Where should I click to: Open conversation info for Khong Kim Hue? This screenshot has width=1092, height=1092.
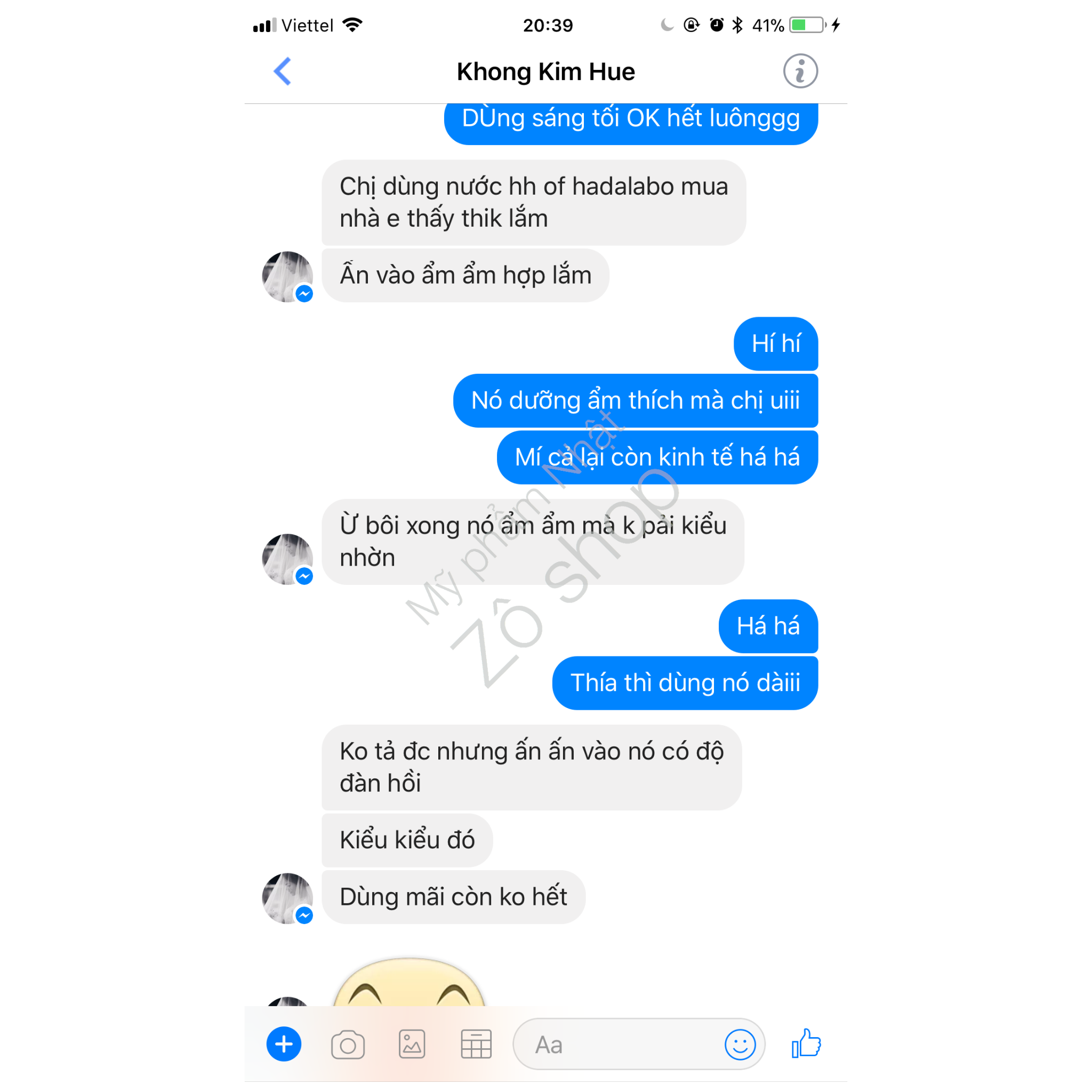pos(800,71)
